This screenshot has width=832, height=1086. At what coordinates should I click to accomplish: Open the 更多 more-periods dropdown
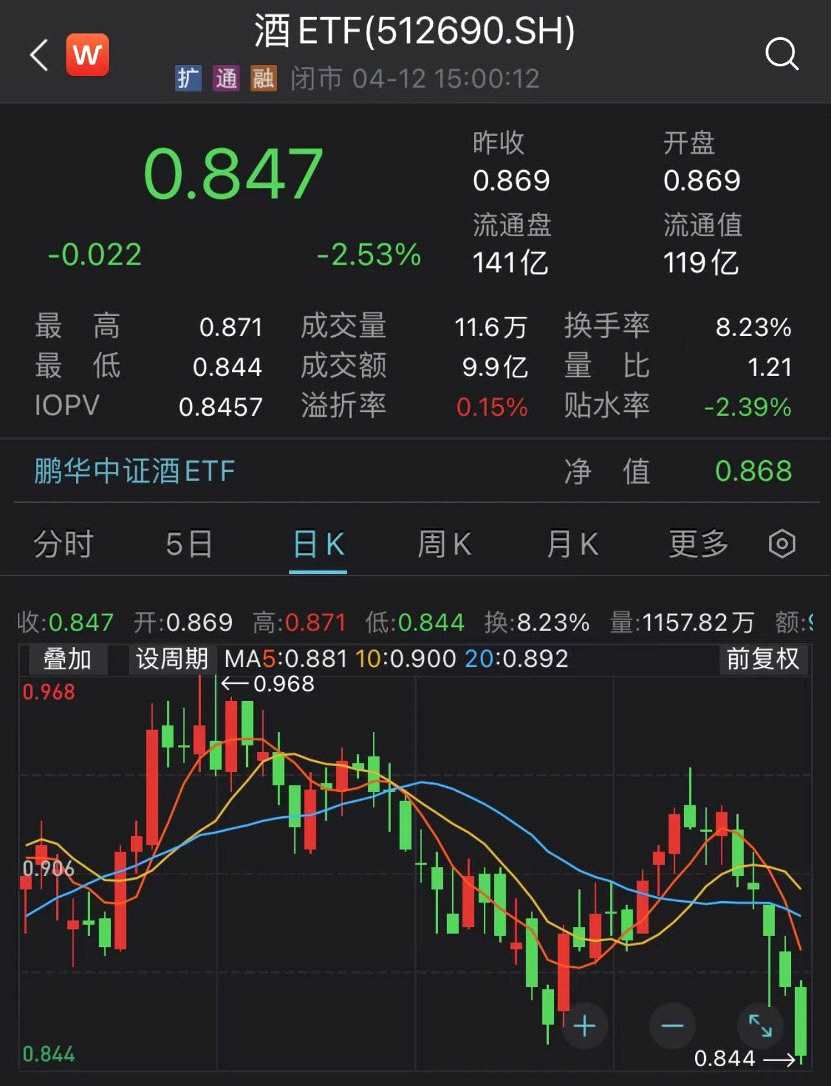(x=696, y=543)
